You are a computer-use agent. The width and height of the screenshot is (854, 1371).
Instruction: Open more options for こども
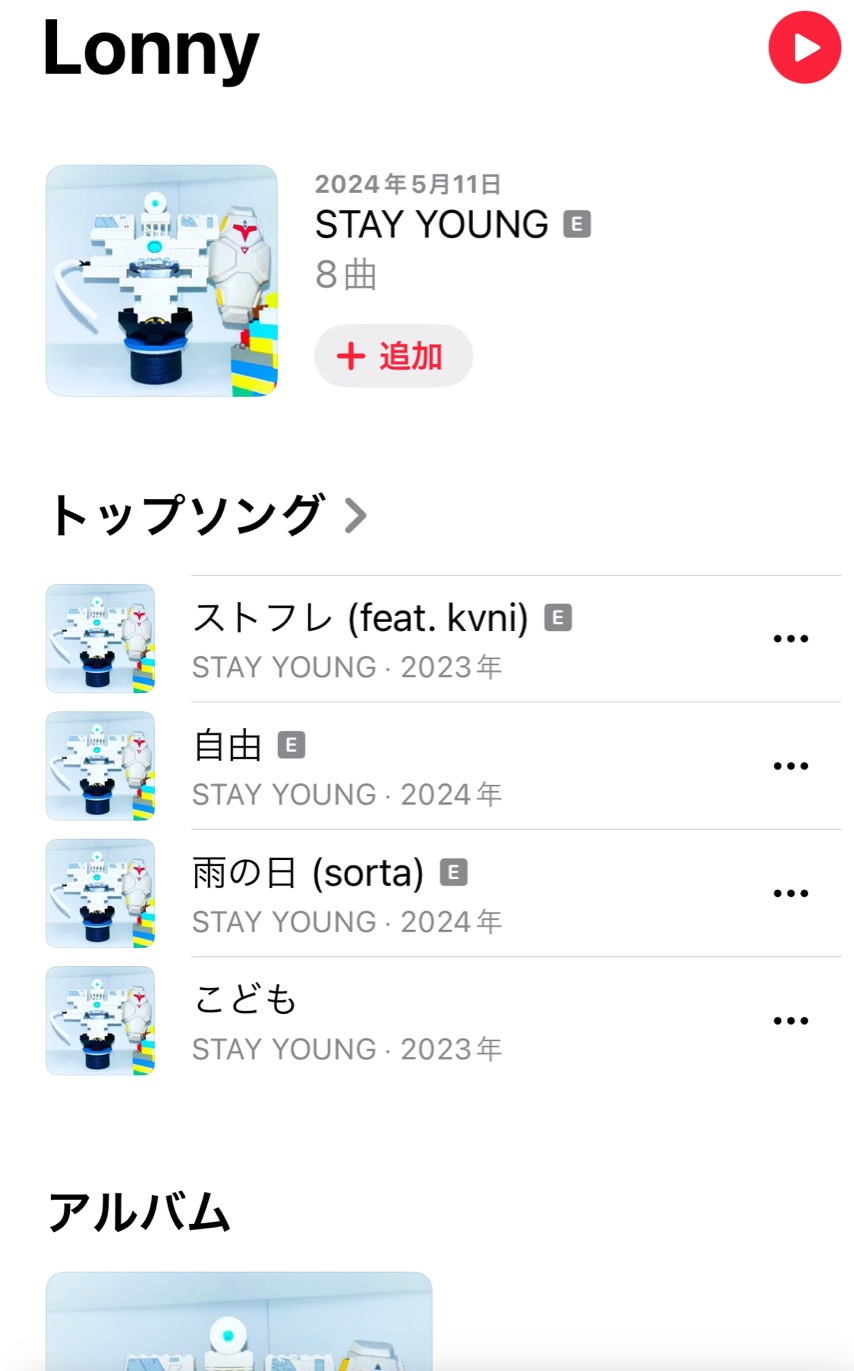point(790,1021)
